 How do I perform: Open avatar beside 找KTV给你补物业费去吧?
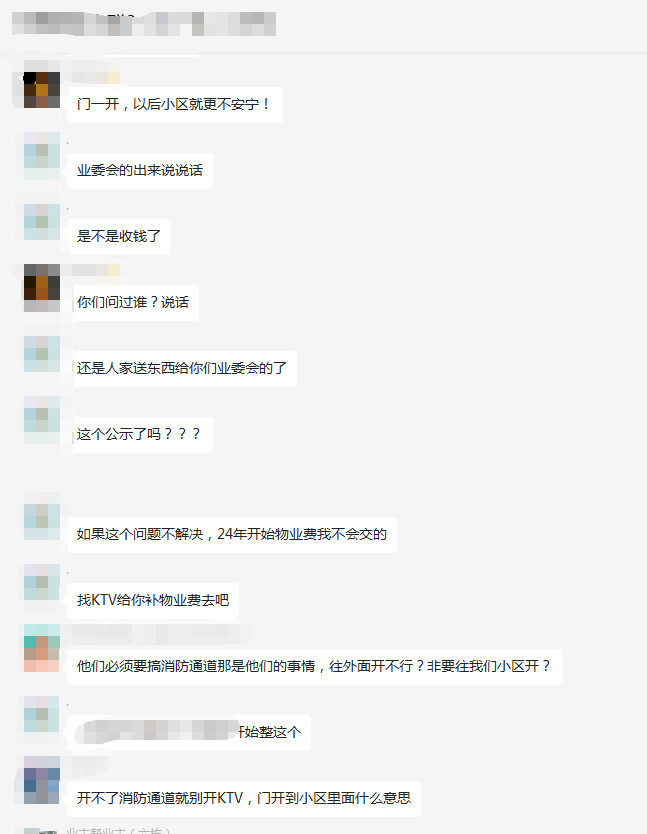[x=42, y=586]
